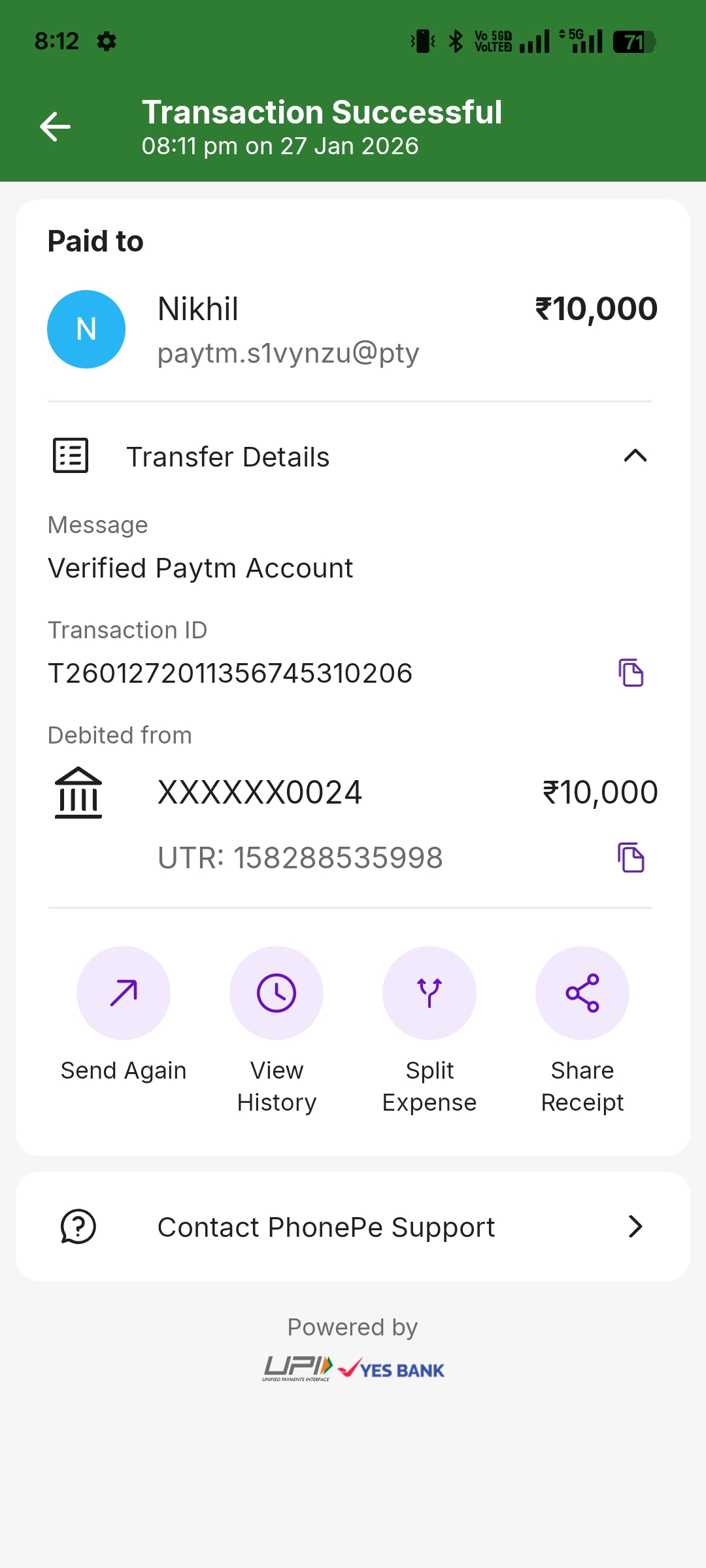Copy the UTR number
Viewport: 706px width, 1568px height.
631,858
